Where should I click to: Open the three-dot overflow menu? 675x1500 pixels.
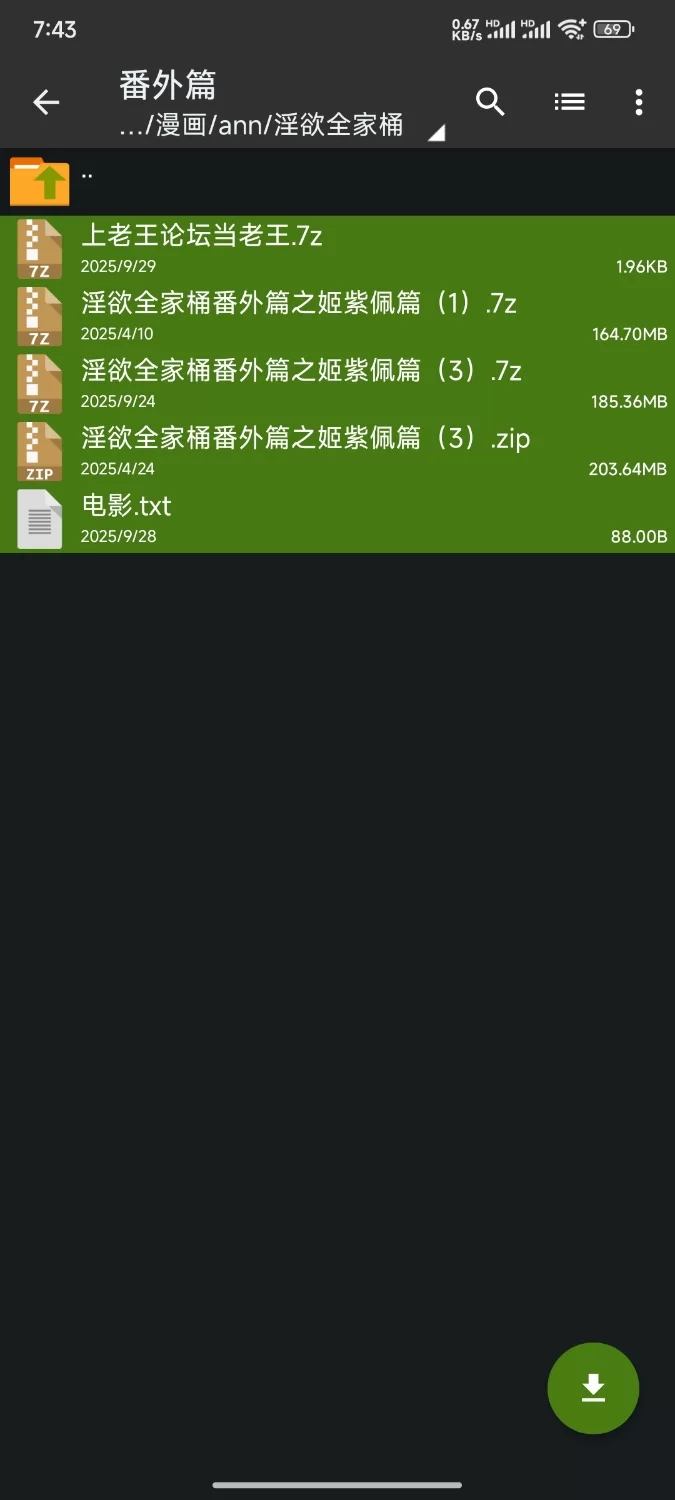(639, 102)
